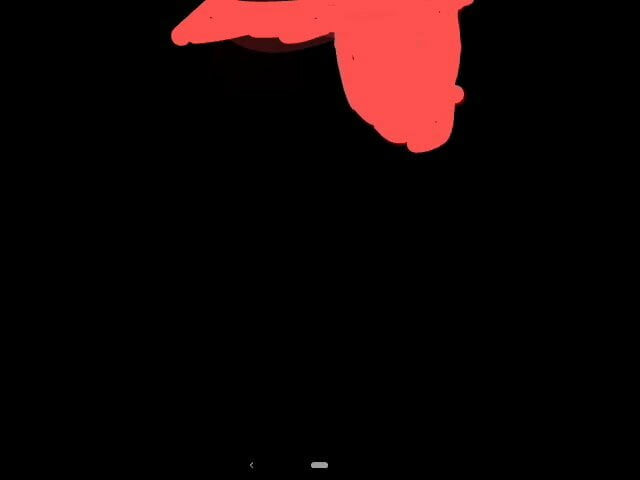The height and width of the screenshot is (480, 640).
Task: Tap the home pill in the navigation bar
Action: 320,465
